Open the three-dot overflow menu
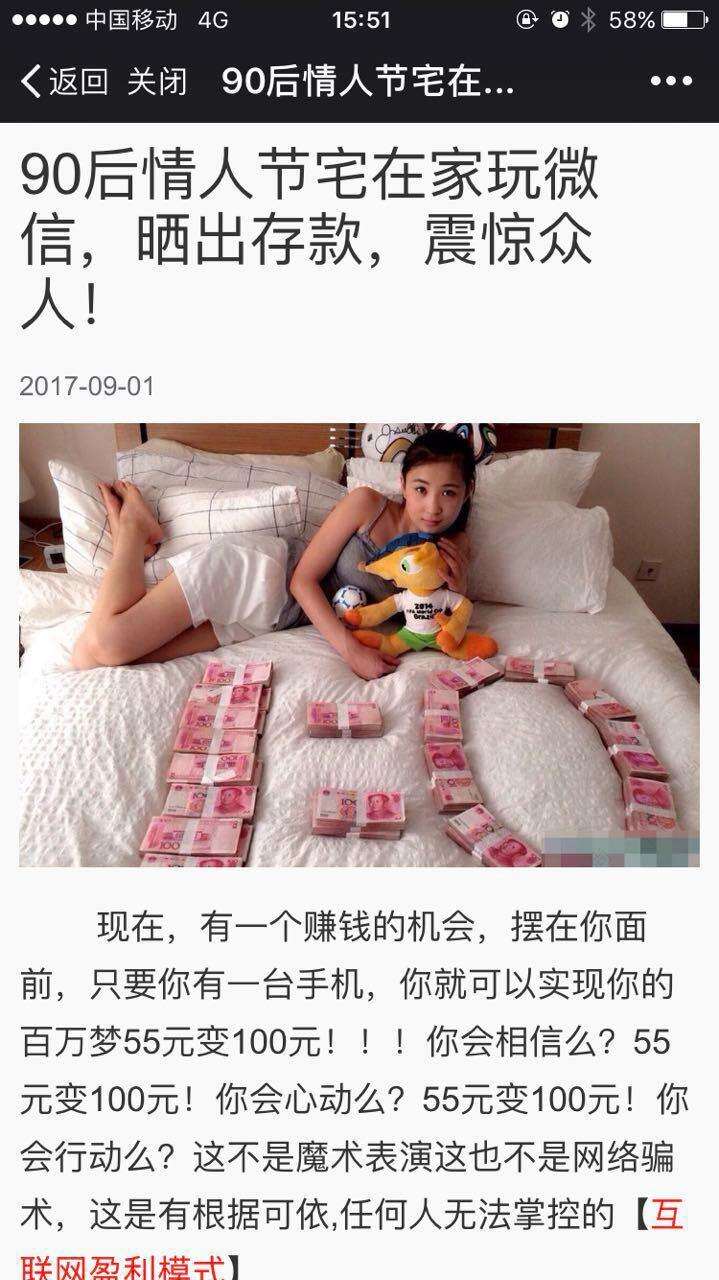This screenshot has width=719, height=1280. (671, 81)
